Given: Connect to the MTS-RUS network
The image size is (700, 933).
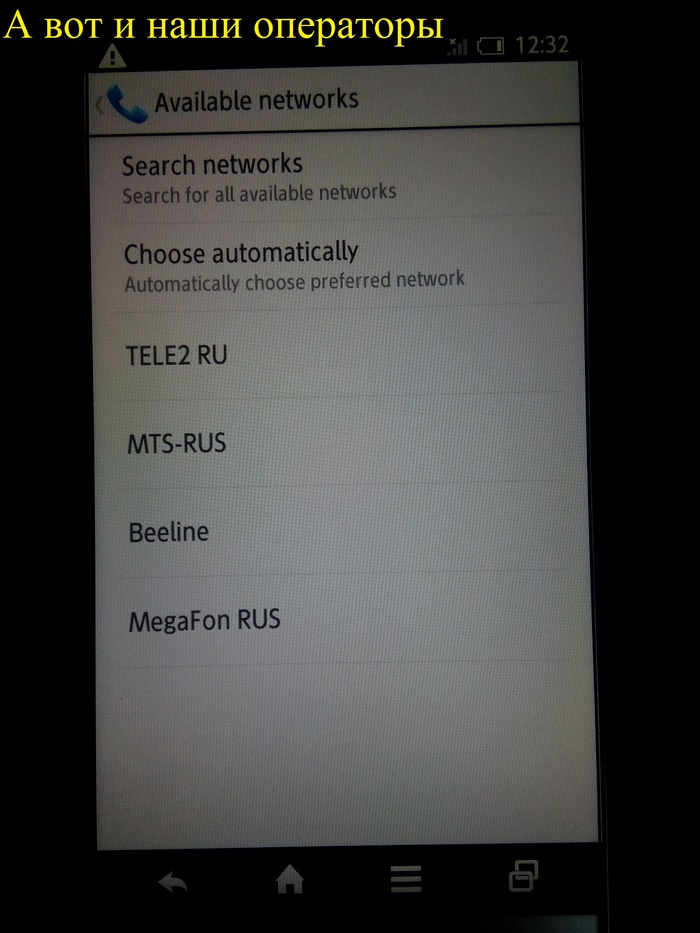Looking at the screenshot, I should [178, 442].
